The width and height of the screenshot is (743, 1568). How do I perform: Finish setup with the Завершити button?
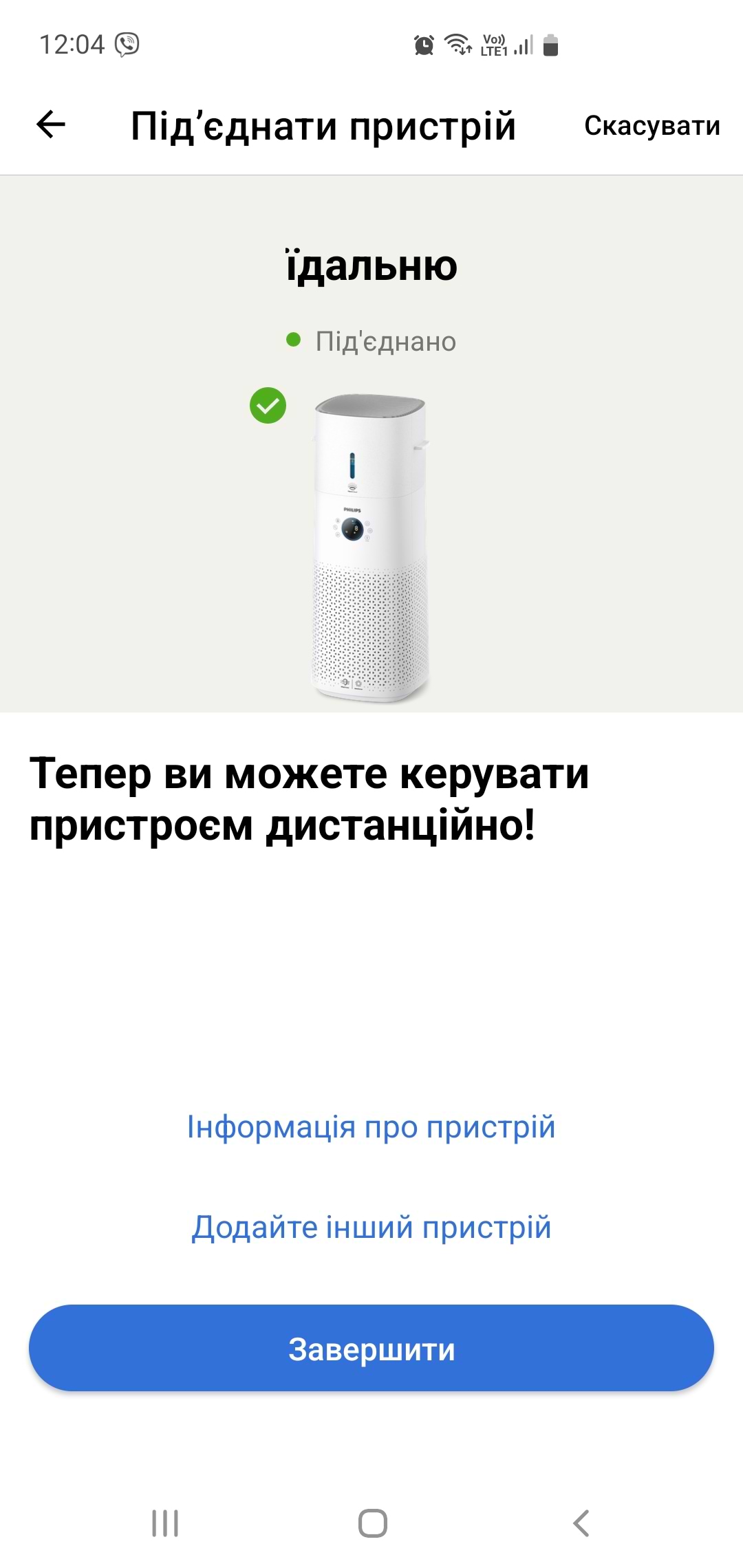coord(371,1349)
